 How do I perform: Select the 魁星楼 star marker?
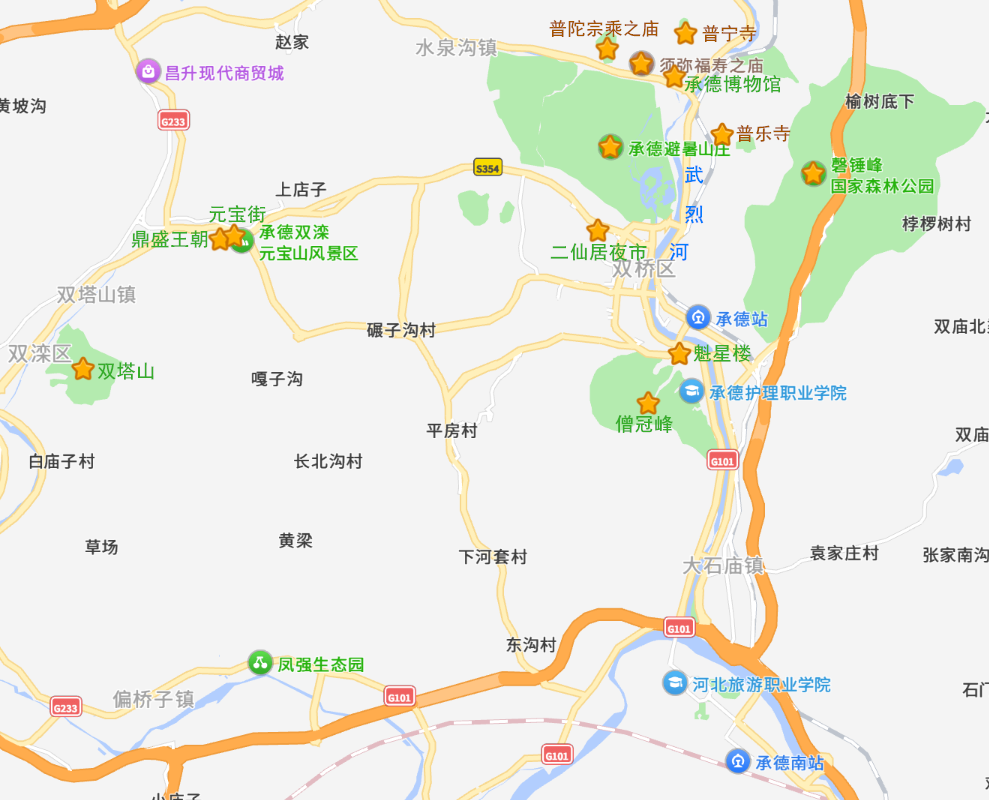(x=679, y=353)
